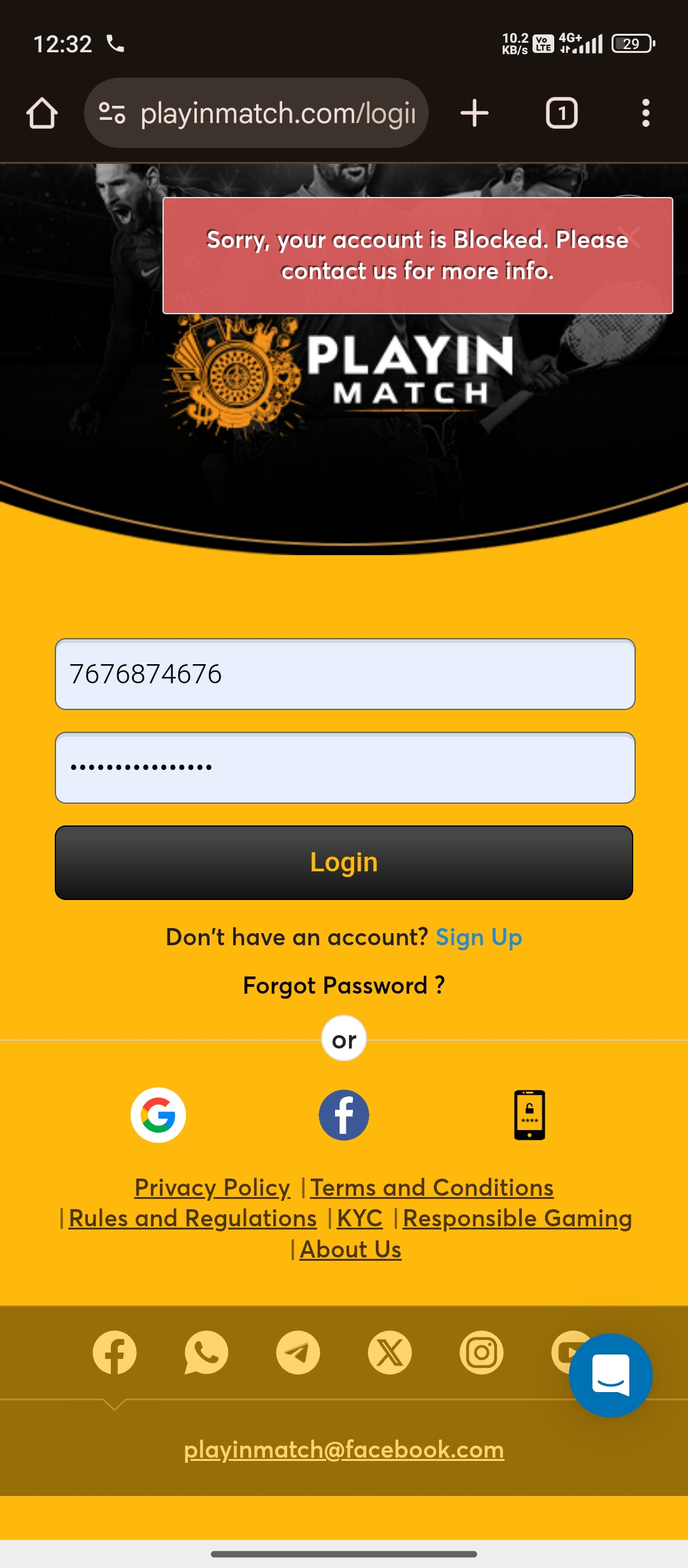This screenshot has width=688, height=1568.
Task: Tap the Login button
Action: pyautogui.click(x=344, y=862)
